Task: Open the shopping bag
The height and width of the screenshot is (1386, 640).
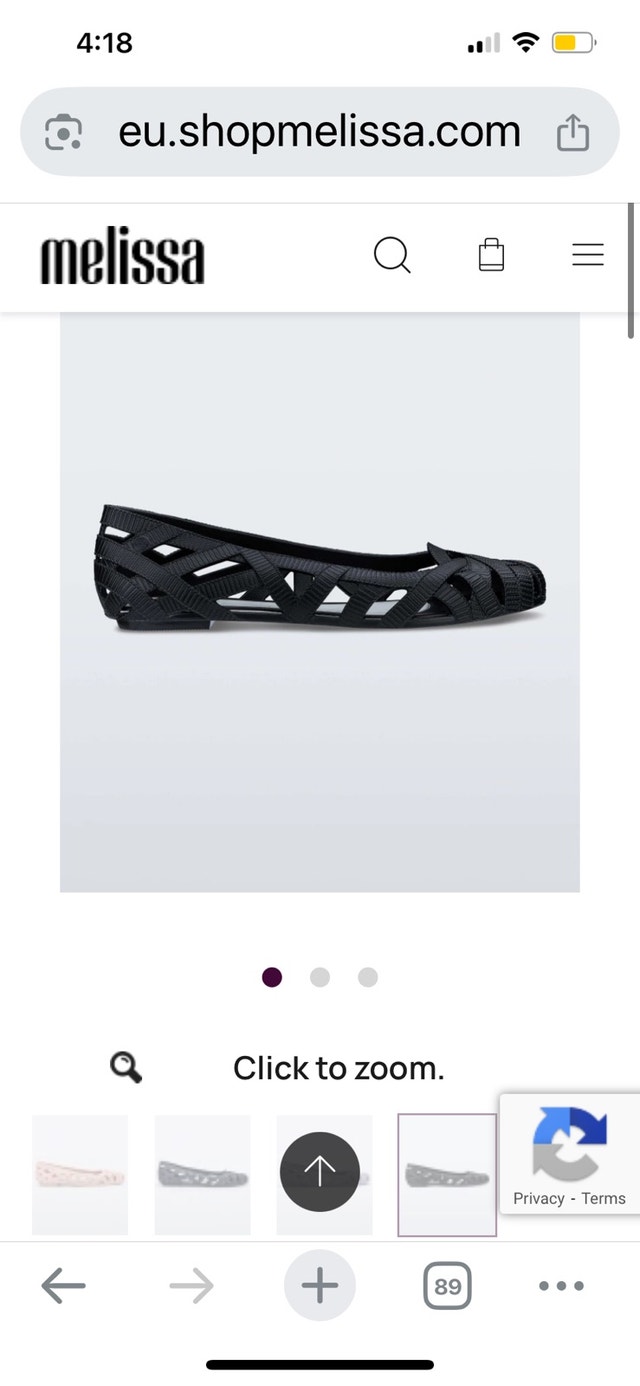Action: [x=491, y=255]
